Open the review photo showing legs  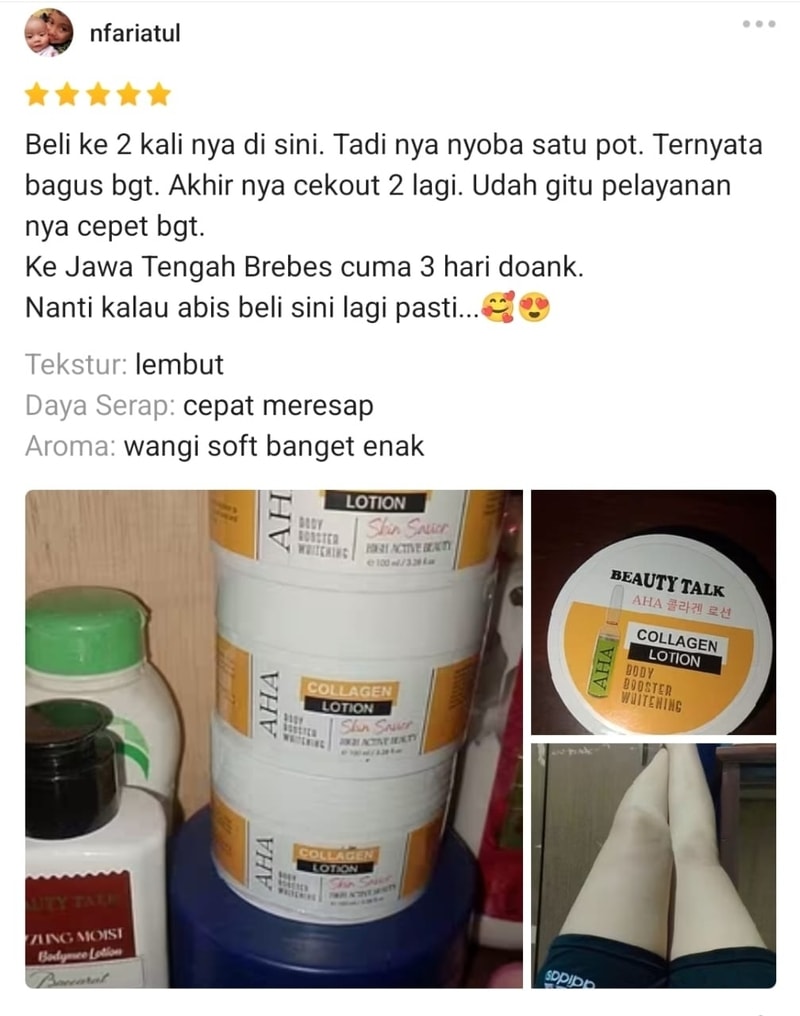(x=653, y=865)
